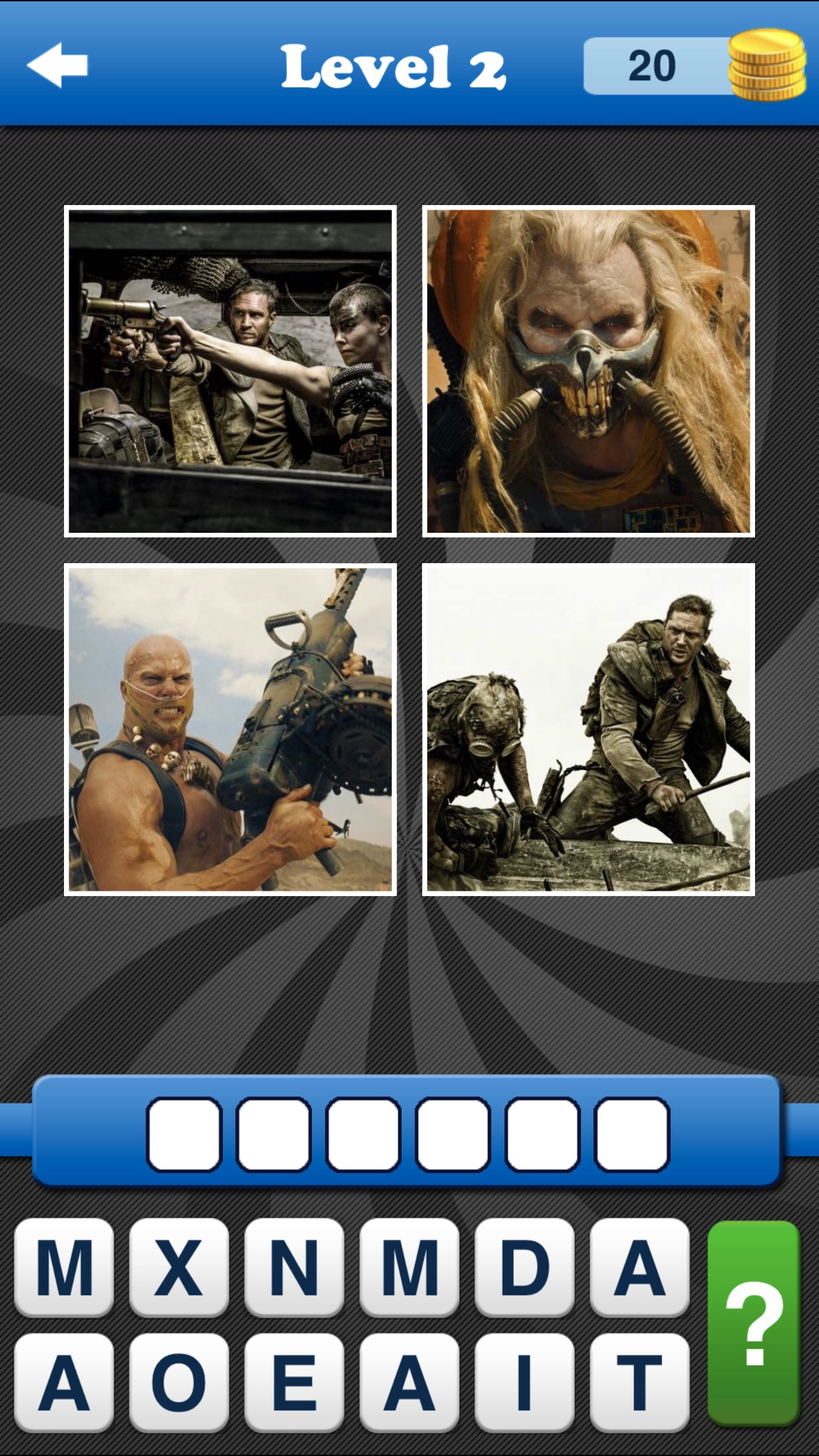The width and height of the screenshot is (819, 1456).
Task: Use the green question mark hint
Action: (x=754, y=1323)
